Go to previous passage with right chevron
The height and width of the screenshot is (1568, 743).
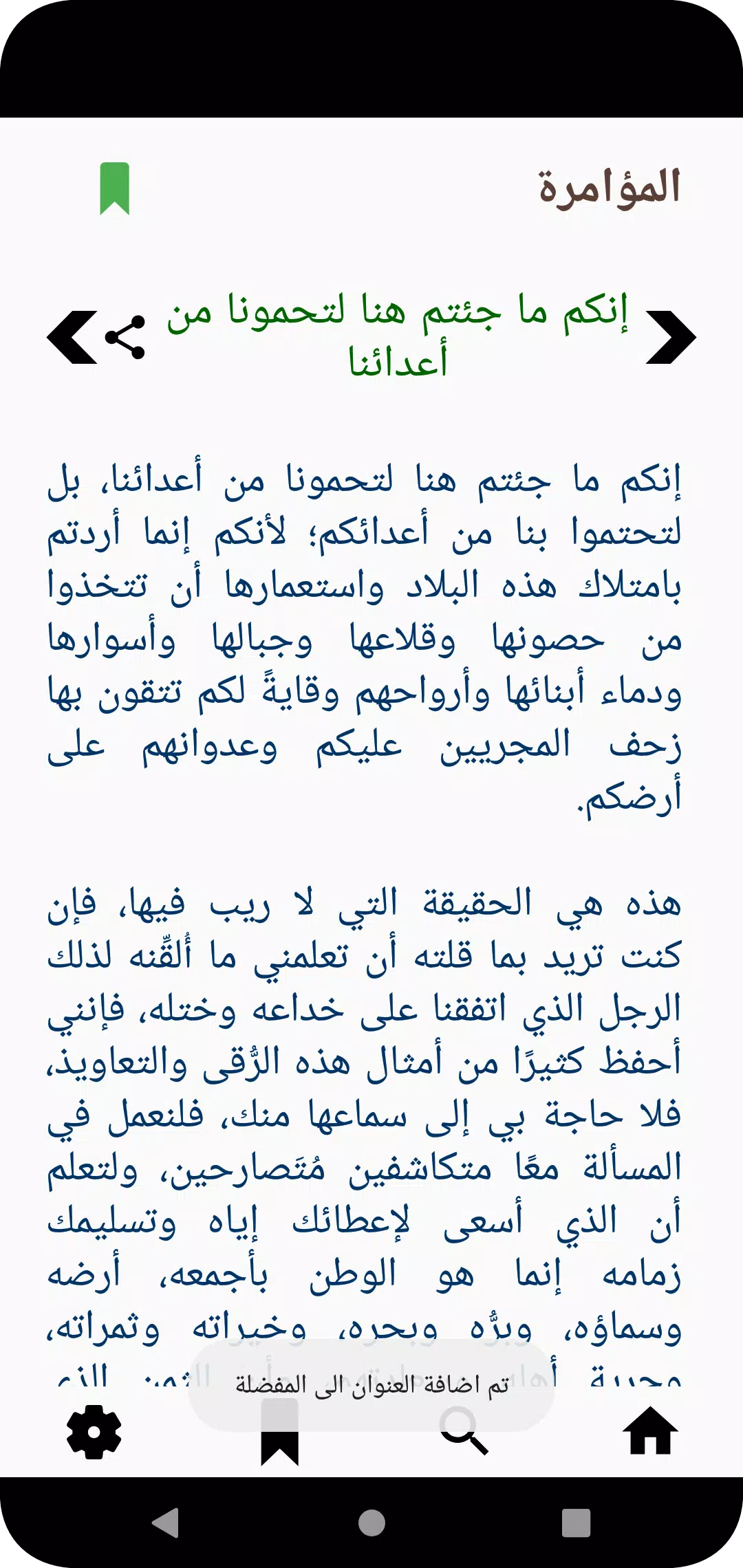[671, 337]
